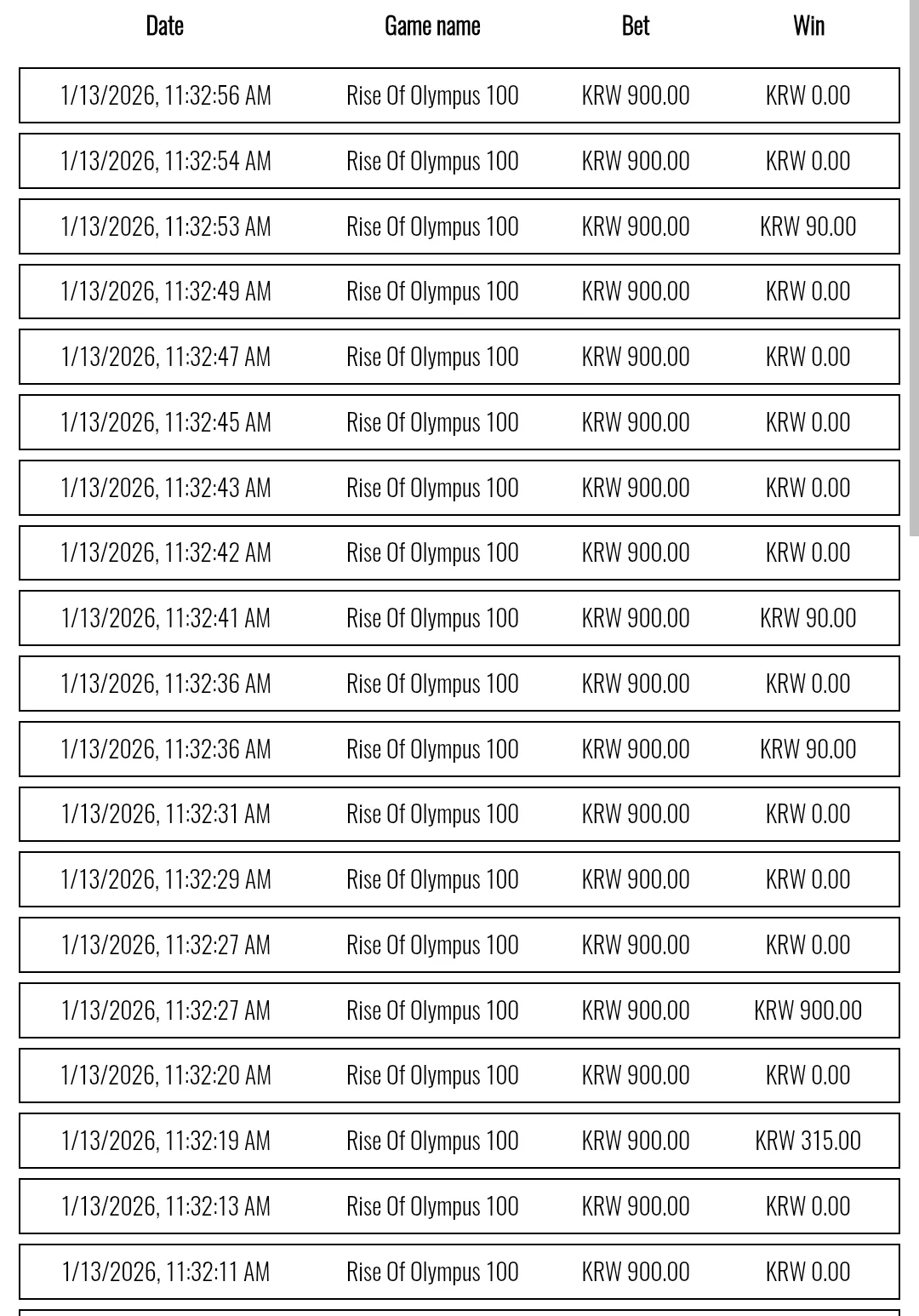
Task: Open the 11:32:43 AM history entry
Action: (x=459, y=488)
